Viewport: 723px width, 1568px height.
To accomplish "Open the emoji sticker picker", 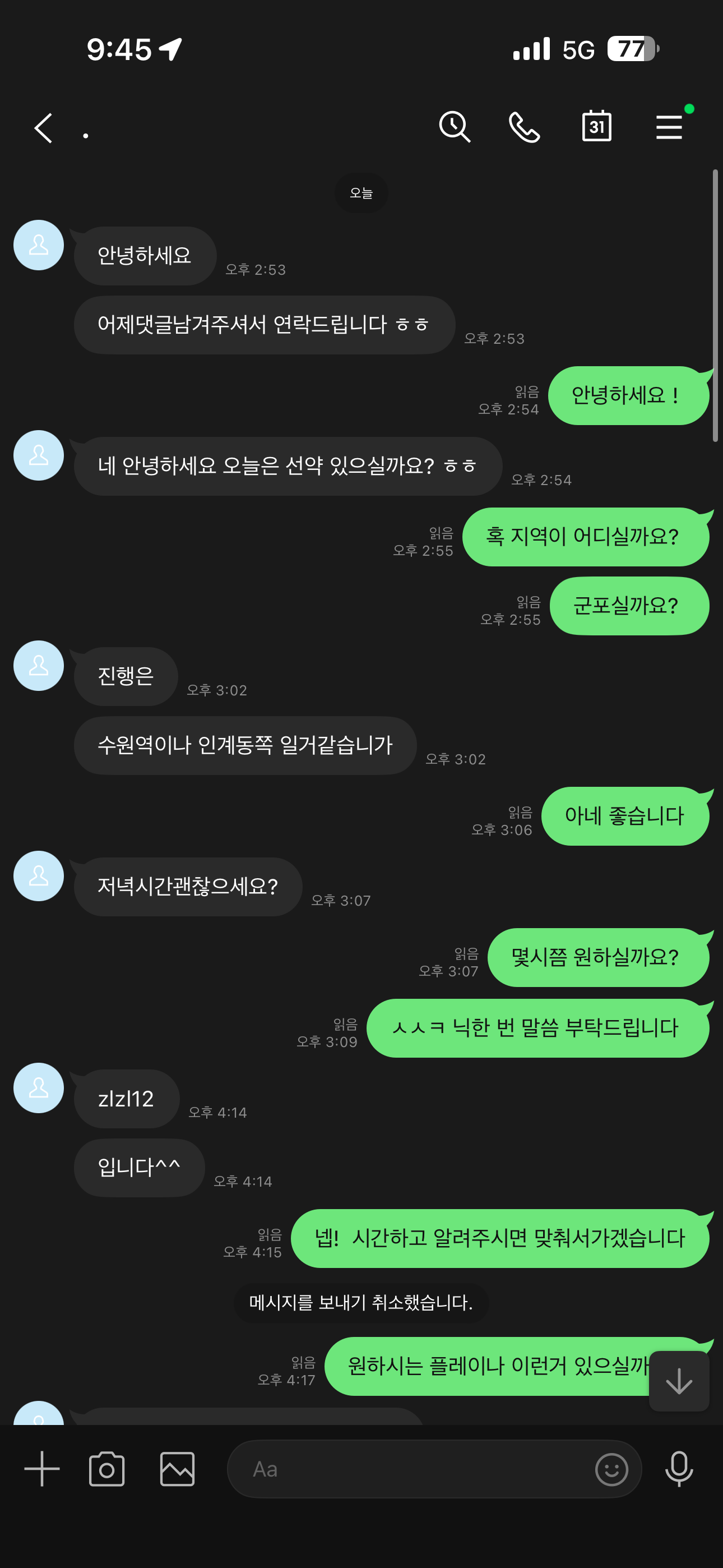I will [x=611, y=1469].
